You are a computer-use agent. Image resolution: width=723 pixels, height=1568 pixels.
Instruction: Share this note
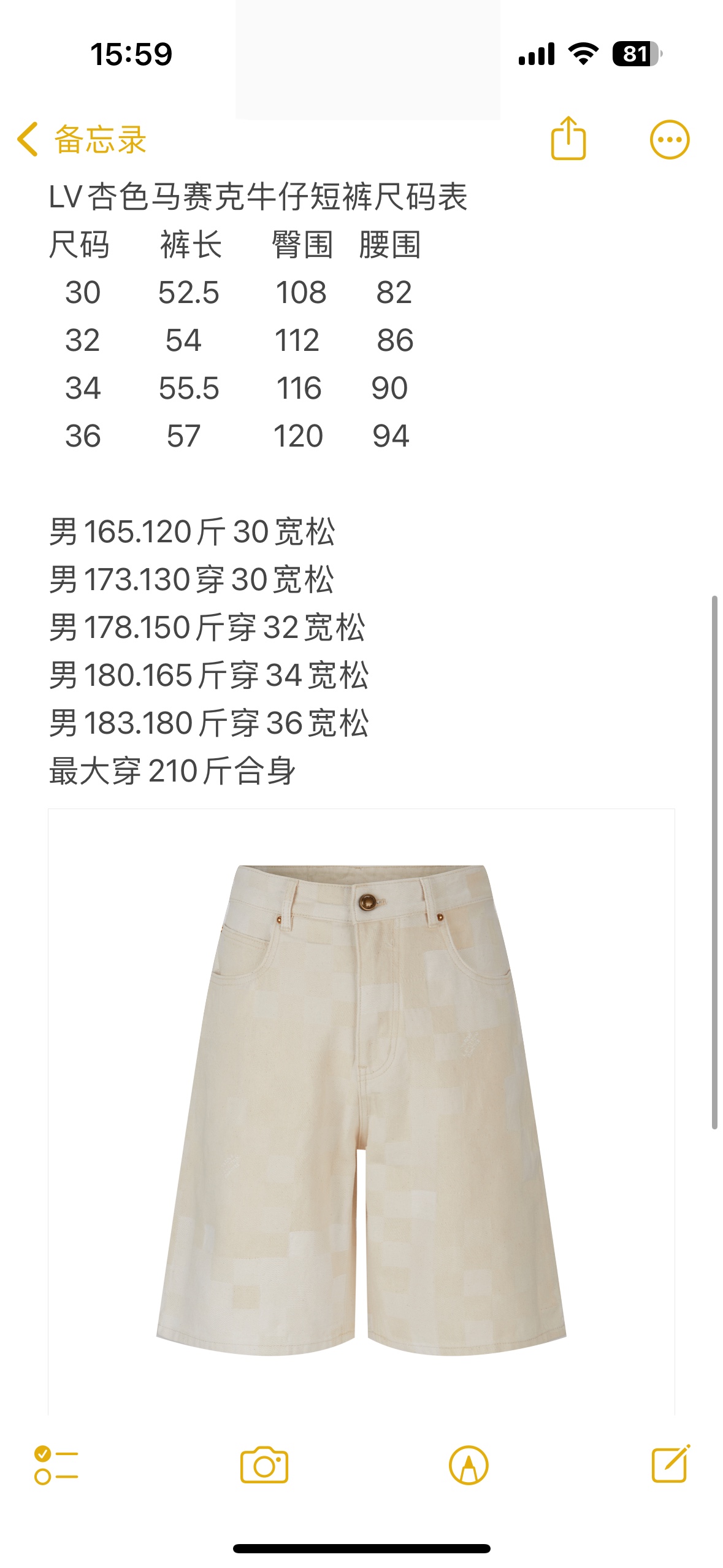(x=568, y=138)
